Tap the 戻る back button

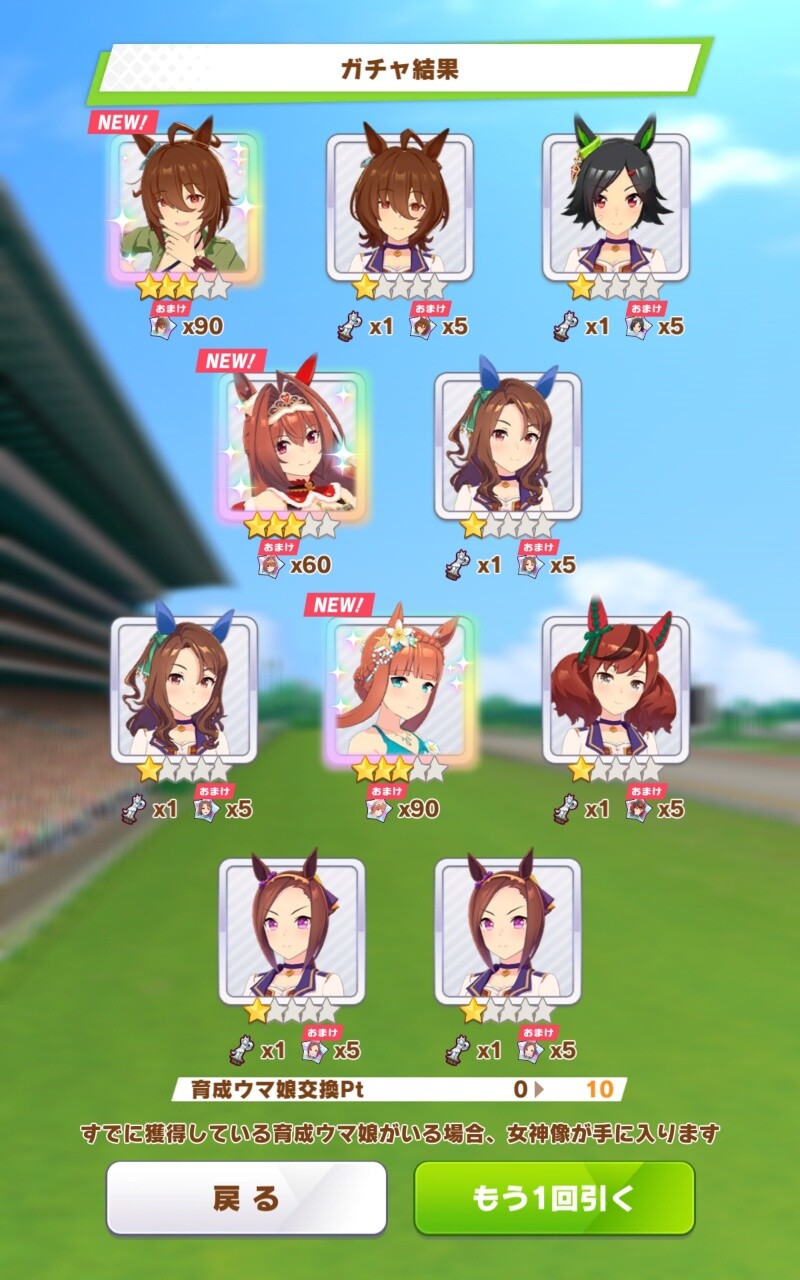(x=246, y=1198)
